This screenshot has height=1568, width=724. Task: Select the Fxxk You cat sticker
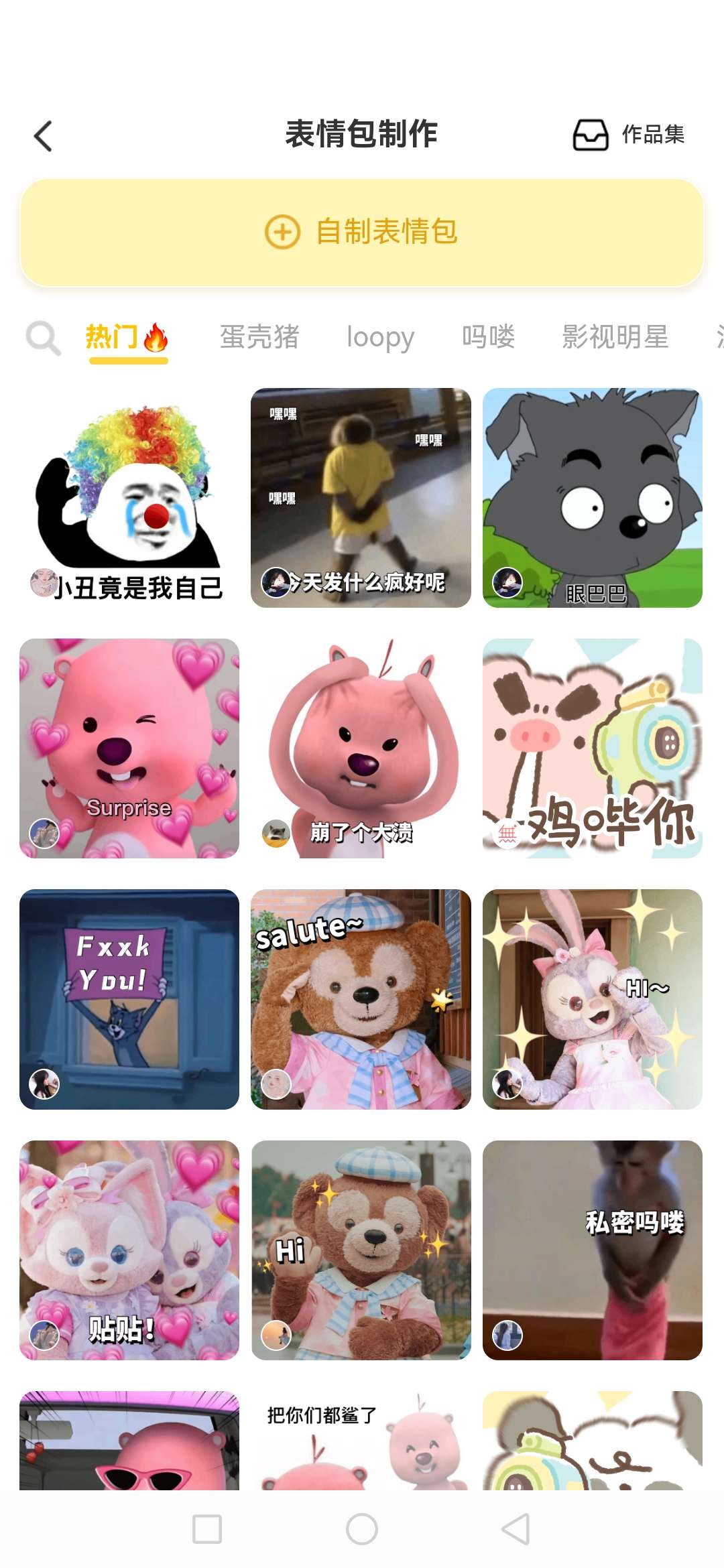129,999
